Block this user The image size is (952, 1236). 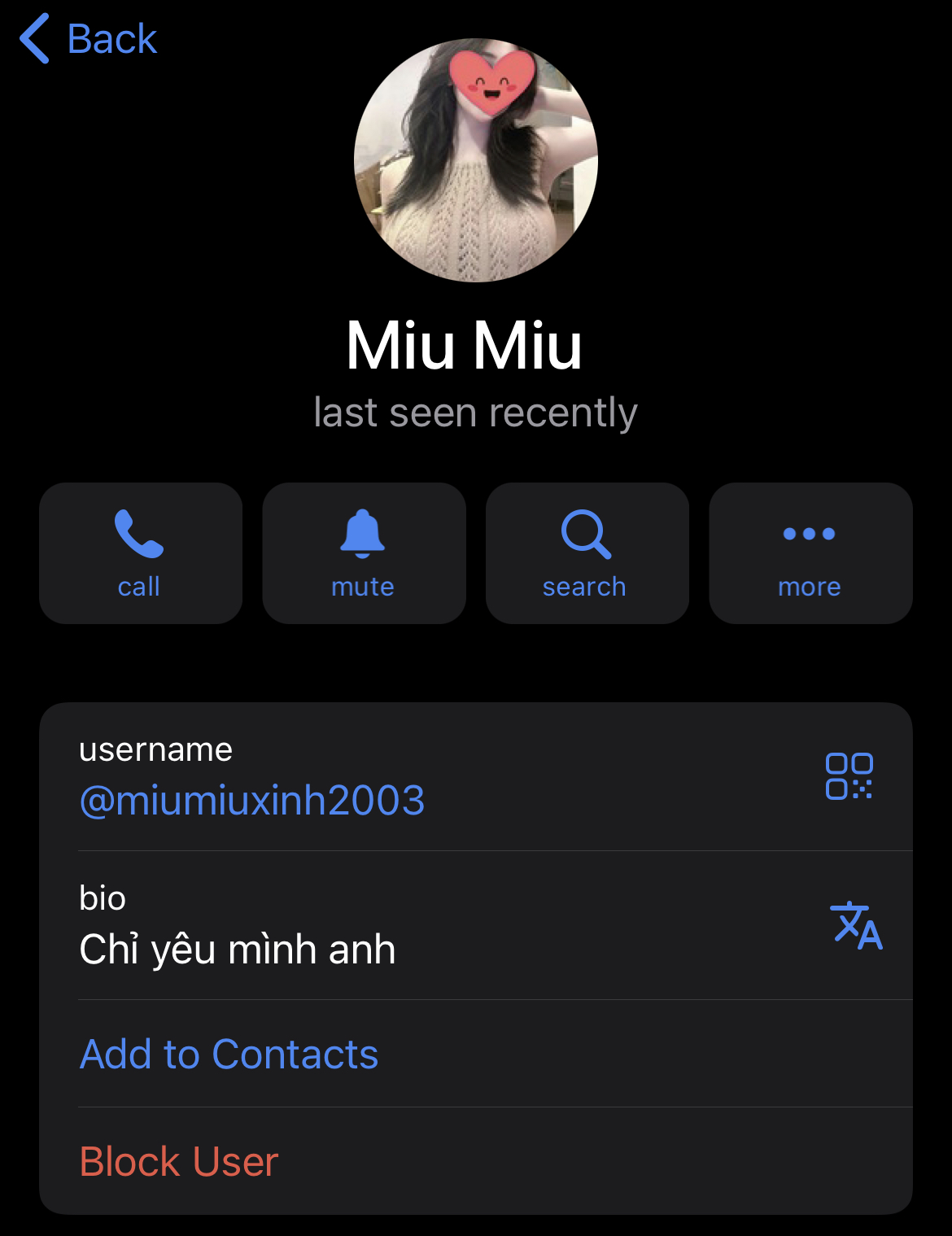tap(179, 1162)
